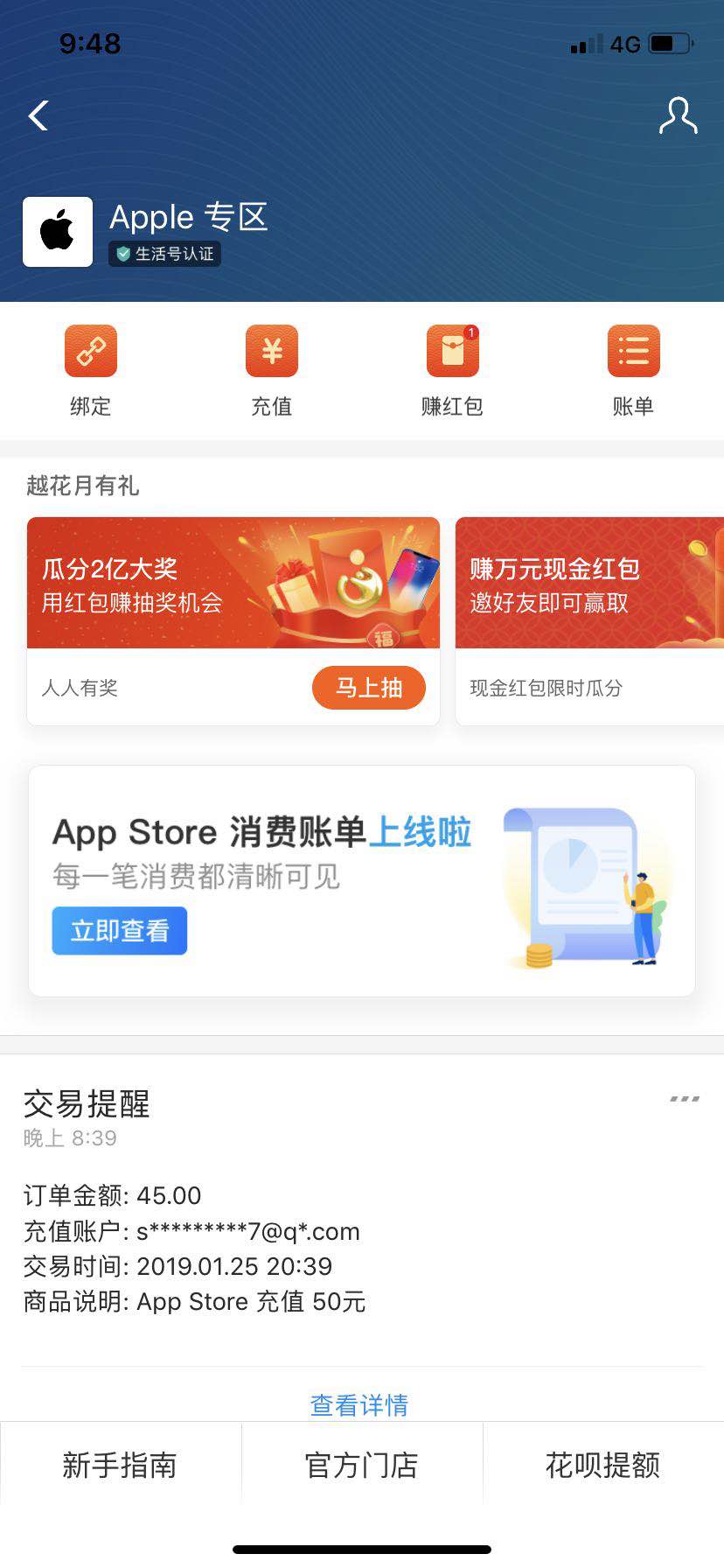Go back using the top-left arrow

[x=38, y=115]
